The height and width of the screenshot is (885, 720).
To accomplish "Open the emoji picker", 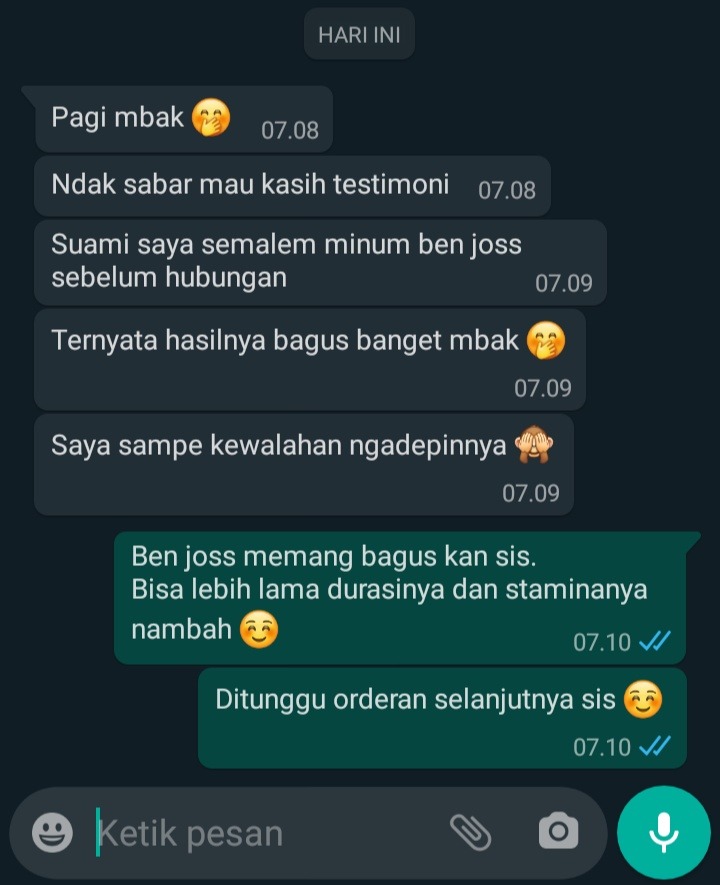I will pyautogui.click(x=52, y=832).
